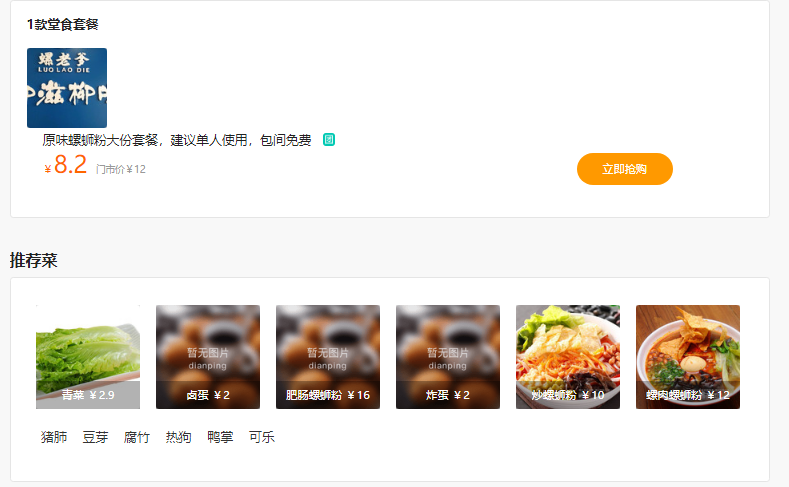
Task: Open the 肥肠螺蛳粉 dish tile
Action: click(328, 357)
